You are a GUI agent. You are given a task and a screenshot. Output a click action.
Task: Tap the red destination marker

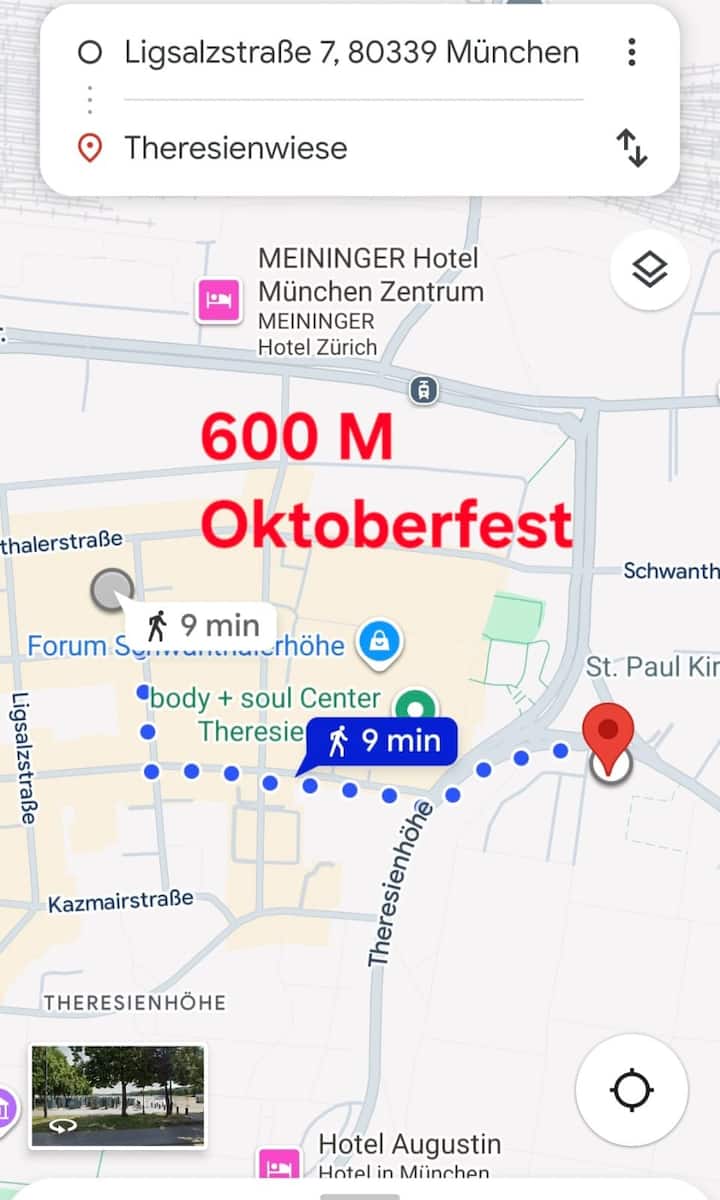pos(608,732)
